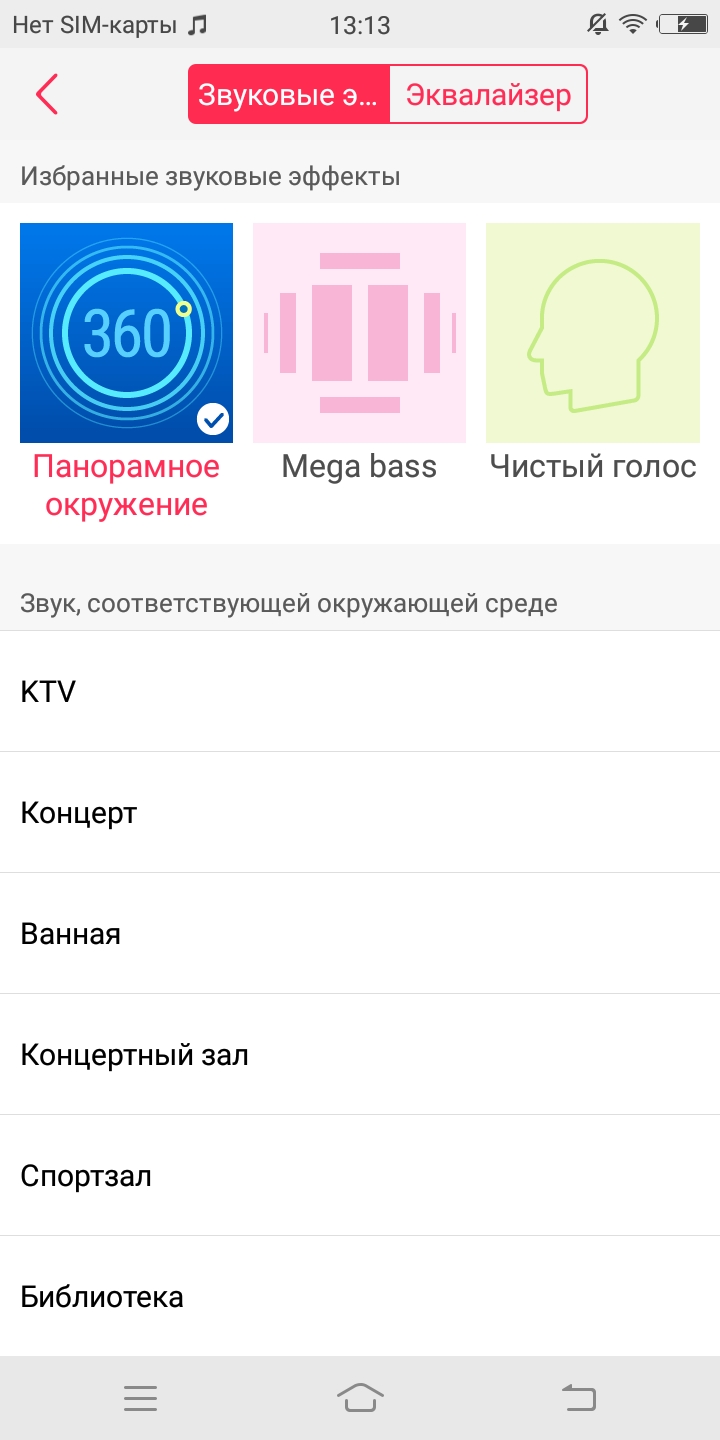The height and width of the screenshot is (1440, 720).
Task: Pick the KTV environment sound
Action: coord(360,691)
